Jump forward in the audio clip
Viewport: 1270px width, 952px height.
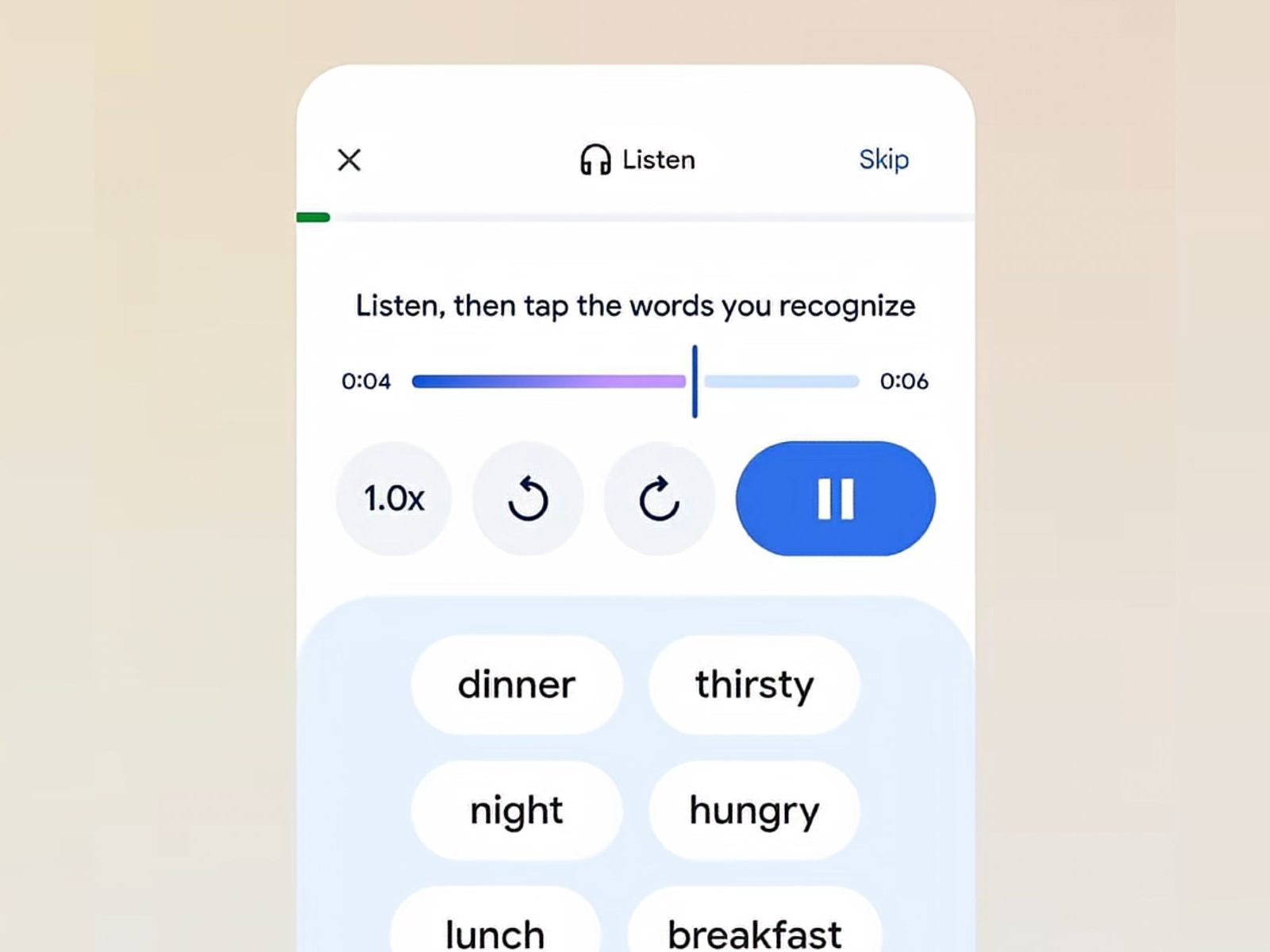(x=659, y=499)
